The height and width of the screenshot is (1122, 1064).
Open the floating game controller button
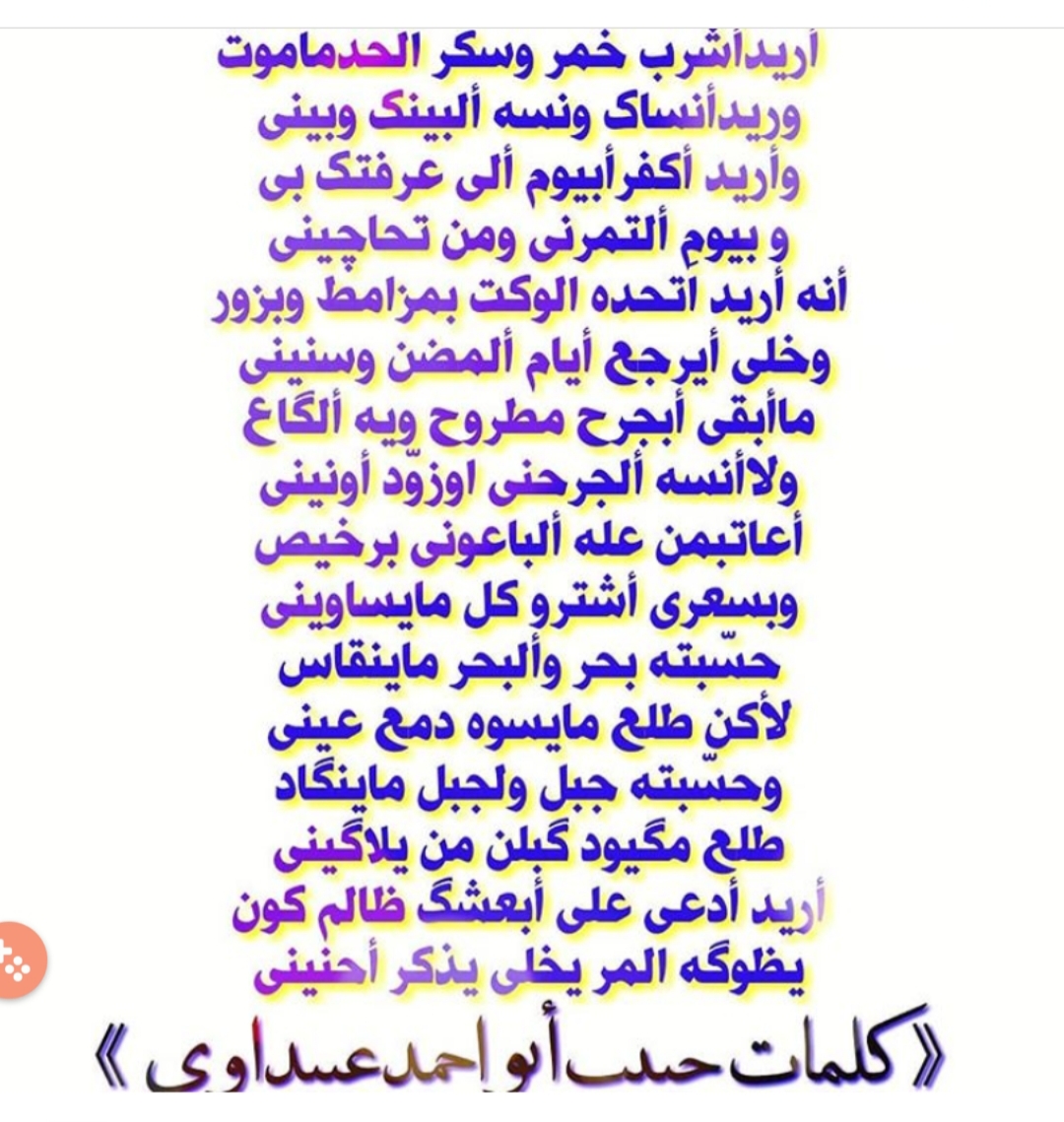coord(17,960)
